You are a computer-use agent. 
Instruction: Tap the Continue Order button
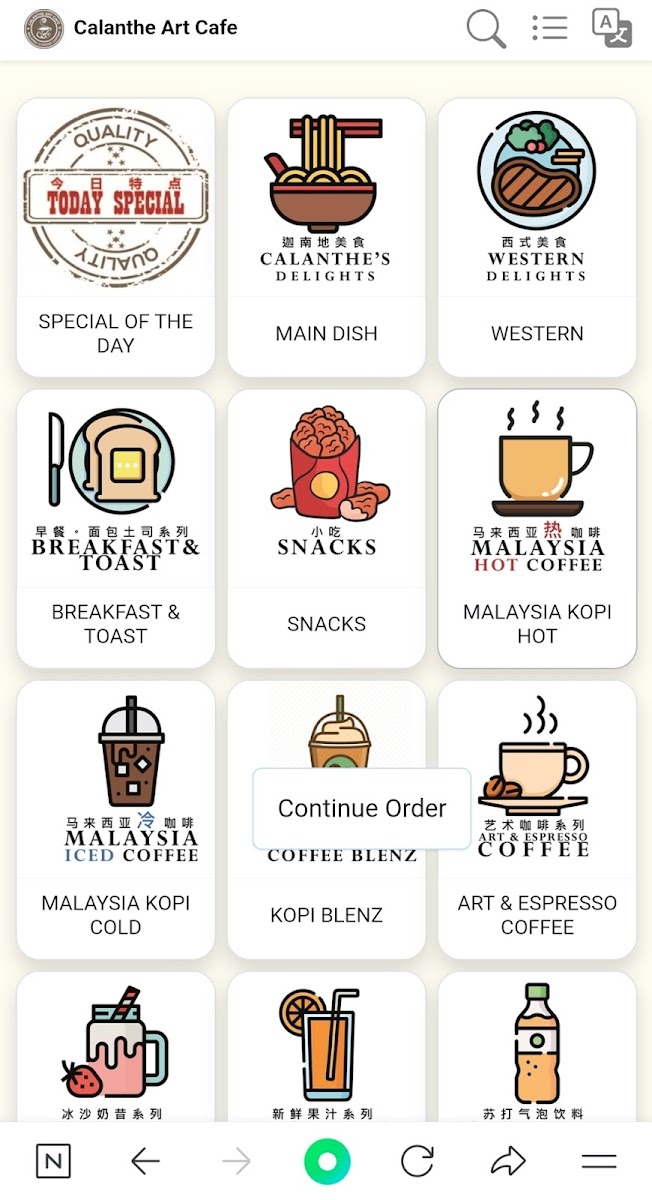[x=362, y=808]
